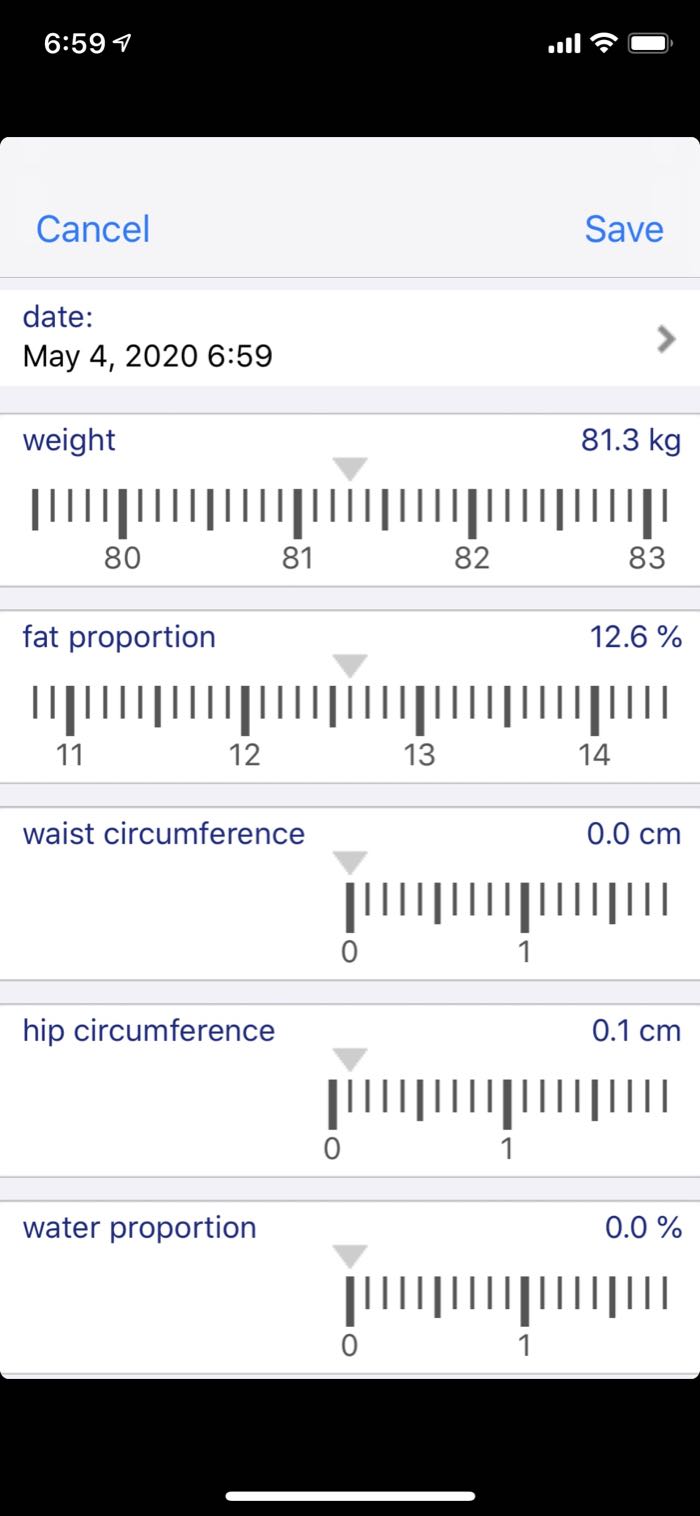
Task: Save the measurement entry
Action: pyautogui.click(x=623, y=229)
